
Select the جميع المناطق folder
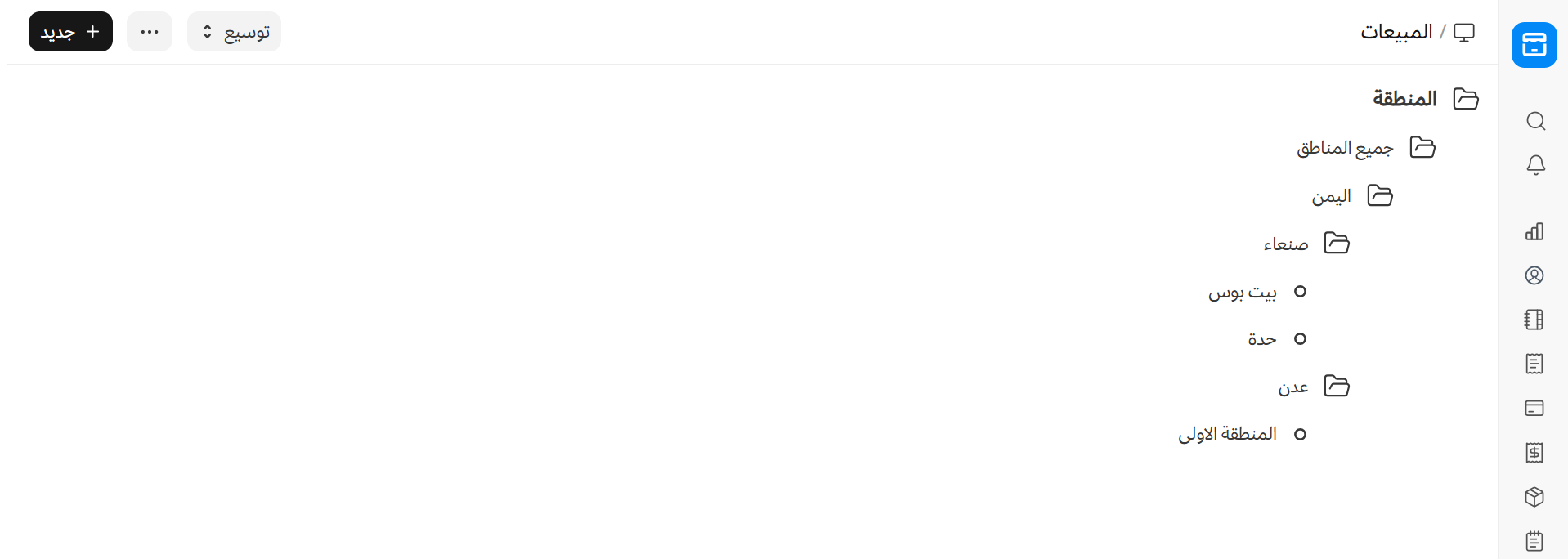(x=1345, y=148)
